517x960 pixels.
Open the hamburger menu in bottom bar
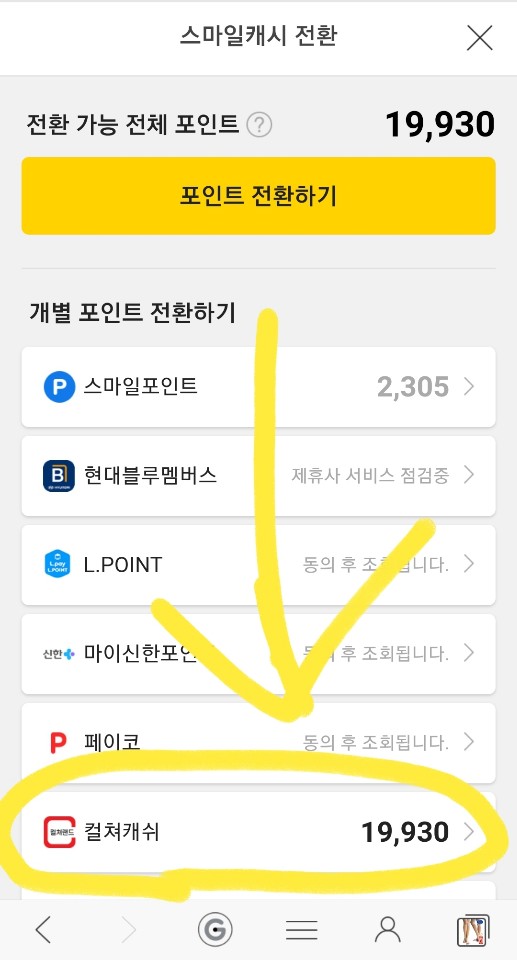click(301, 931)
